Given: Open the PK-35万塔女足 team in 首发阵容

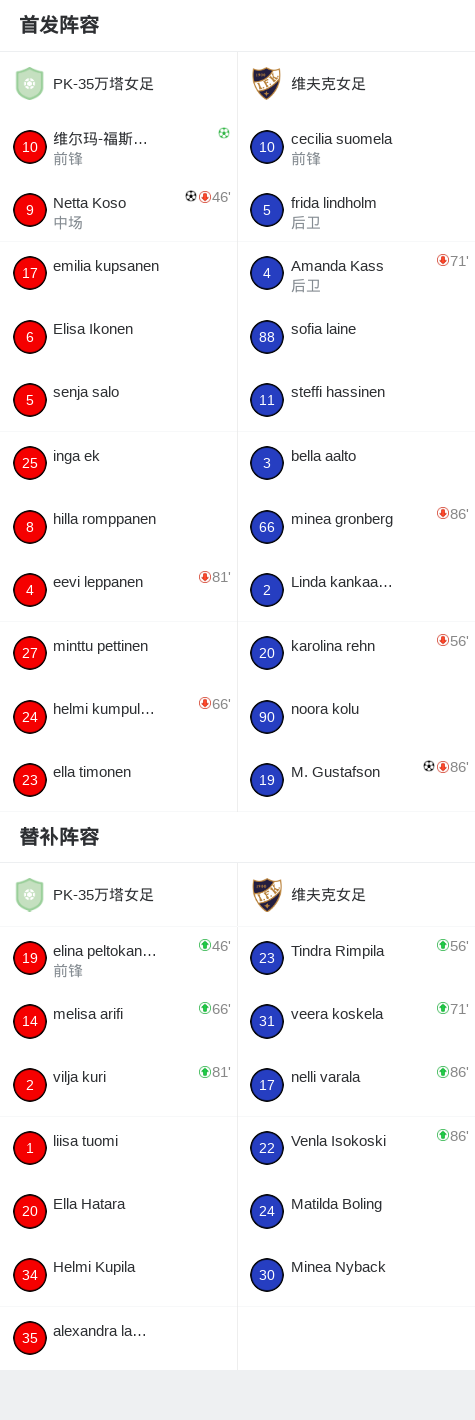Looking at the screenshot, I should click(x=118, y=84).
